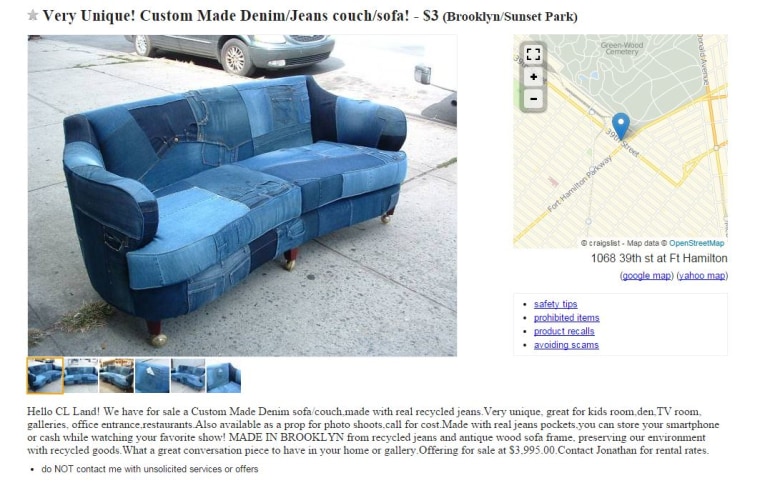Select the fourth photo thumbnail
This screenshot has height=483, width=760.
(x=152, y=376)
